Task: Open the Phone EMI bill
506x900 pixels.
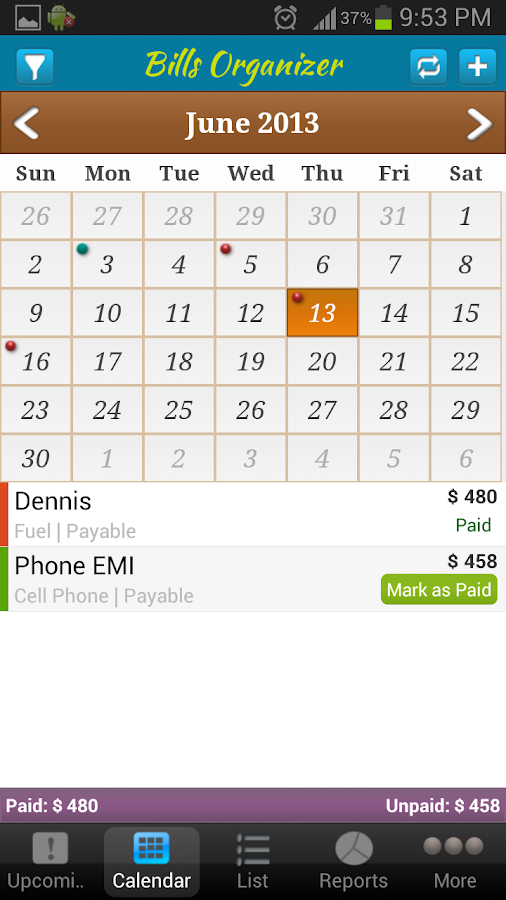Action: [253, 579]
